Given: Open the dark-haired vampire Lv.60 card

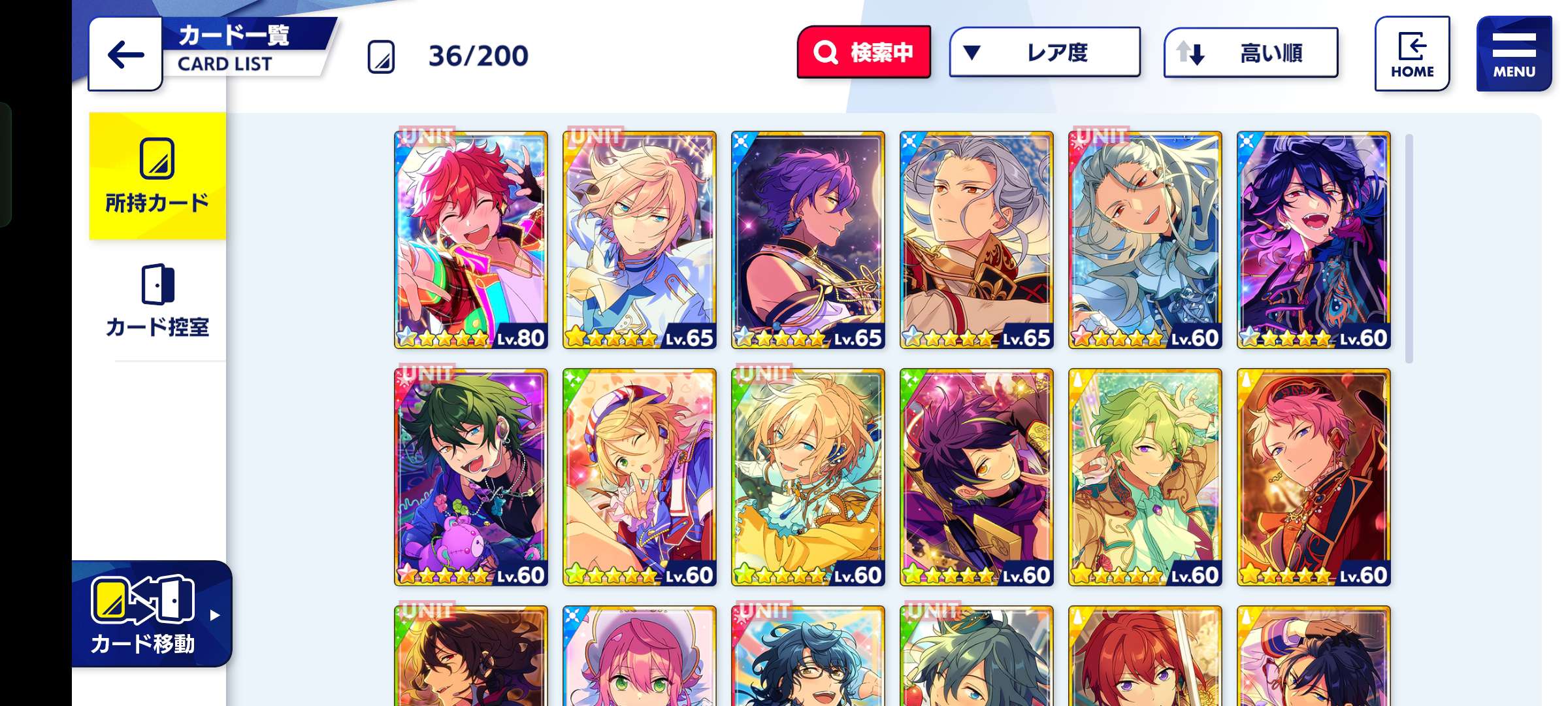Looking at the screenshot, I should (1313, 240).
